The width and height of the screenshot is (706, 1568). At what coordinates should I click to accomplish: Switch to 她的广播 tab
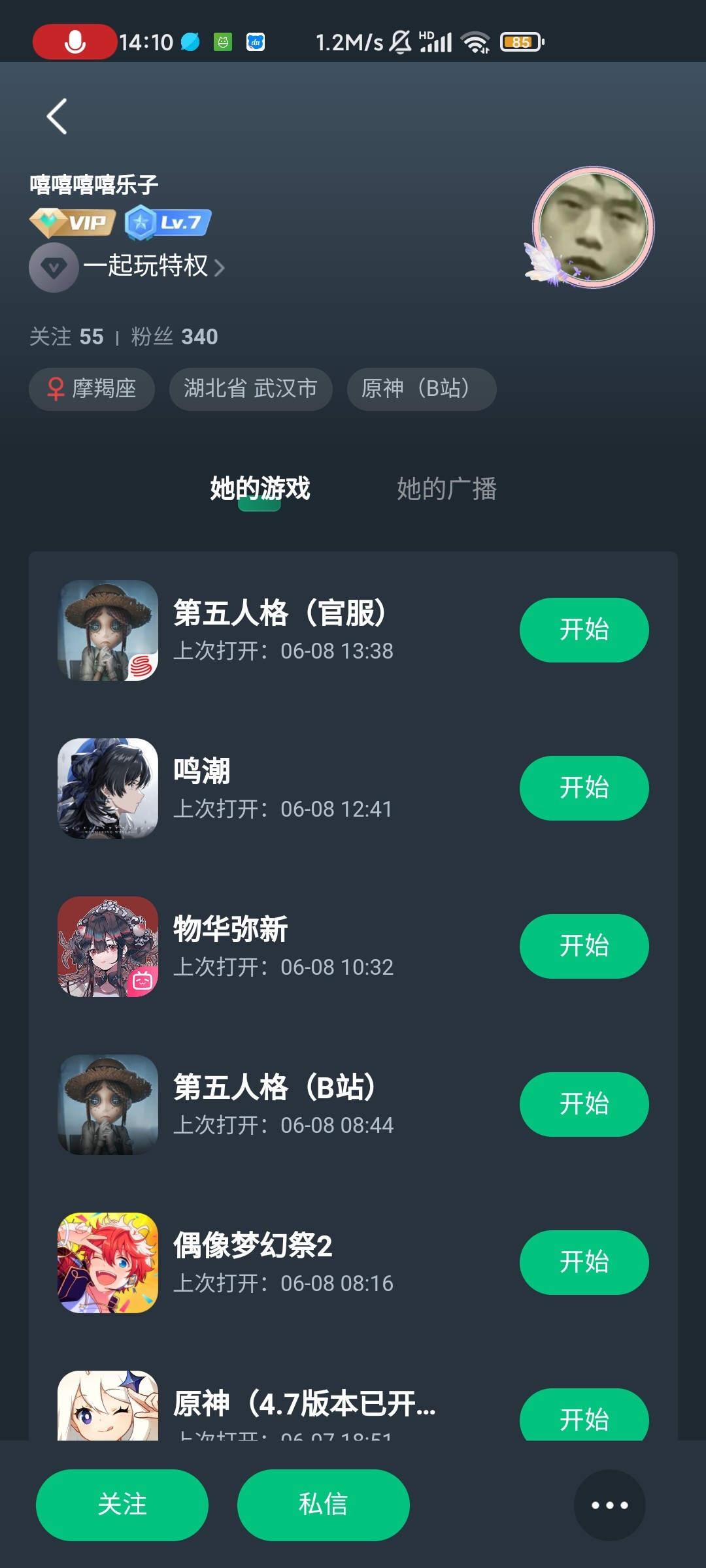coord(446,489)
